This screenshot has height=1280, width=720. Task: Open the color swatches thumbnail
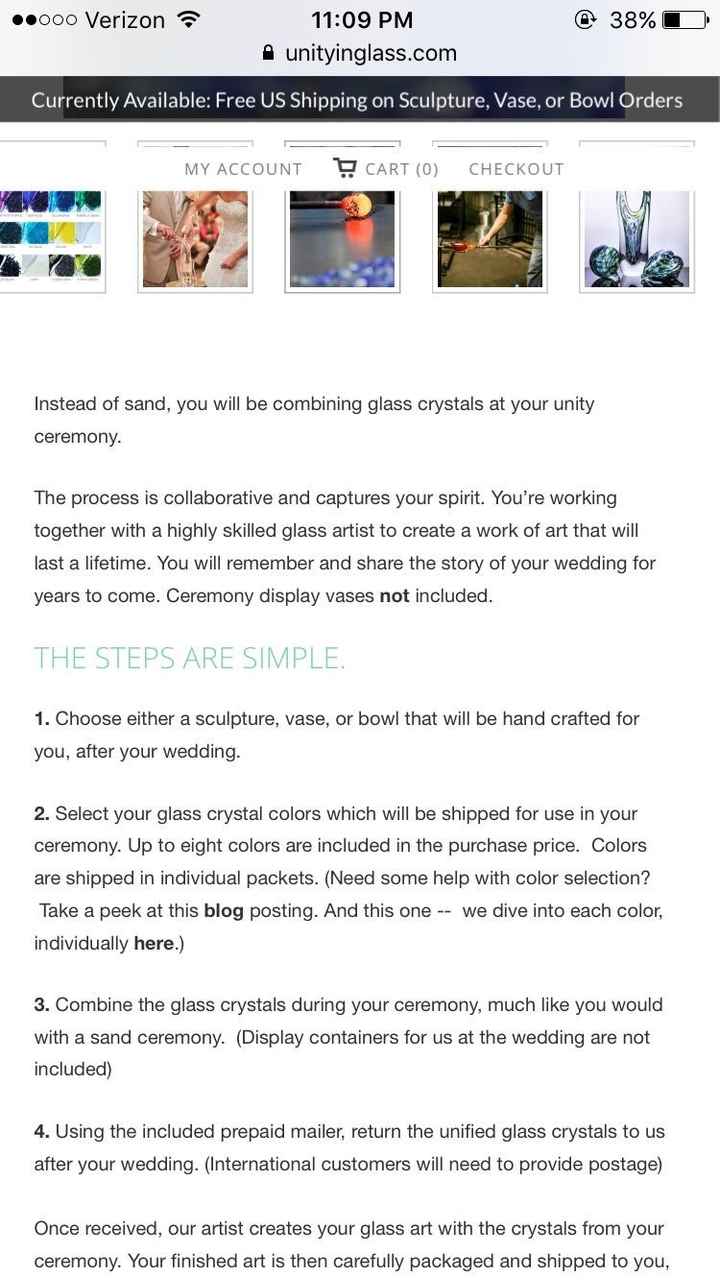pos(52,240)
